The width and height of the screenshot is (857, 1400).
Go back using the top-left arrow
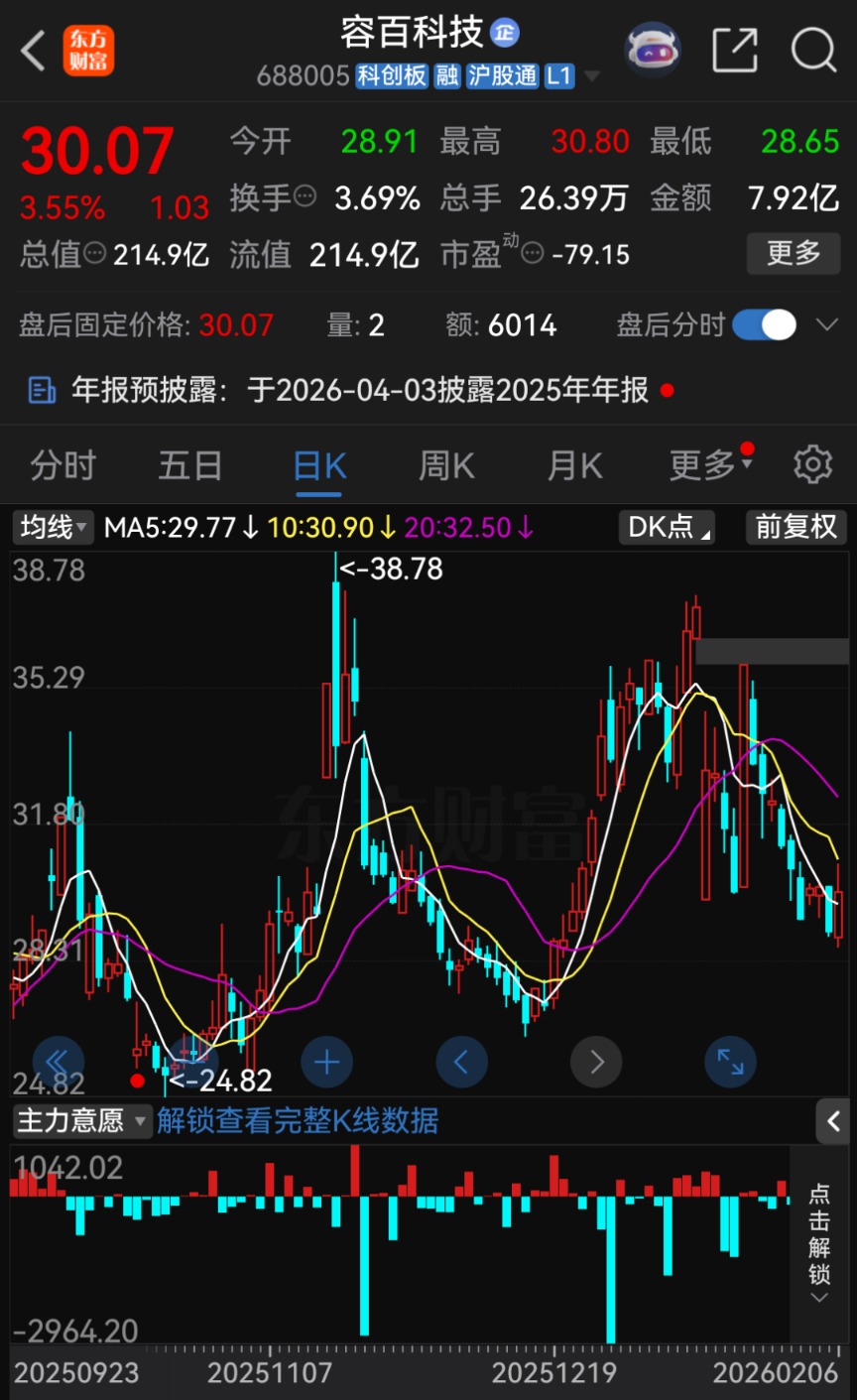pyautogui.click(x=34, y=50)
